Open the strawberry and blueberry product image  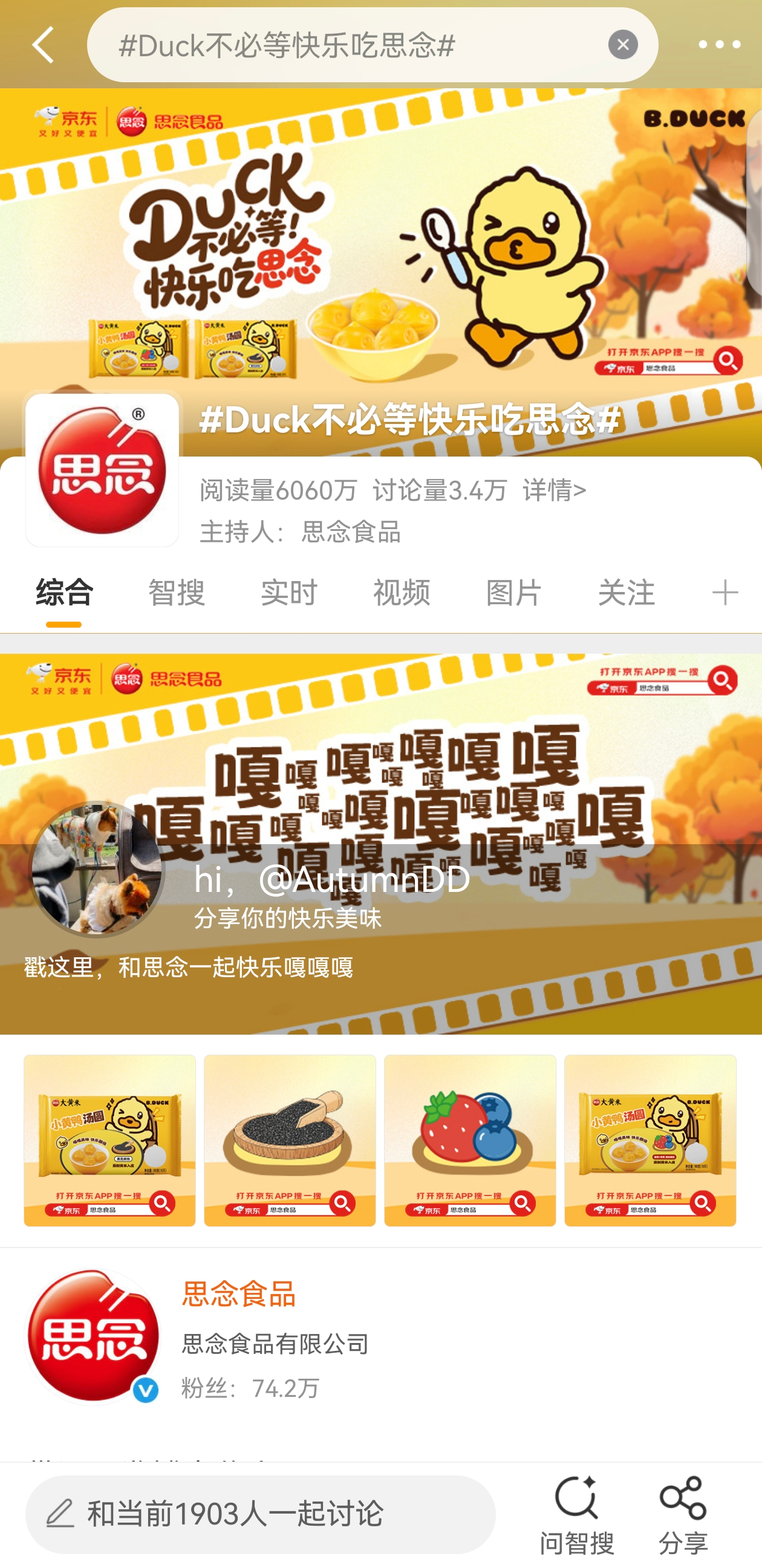[x=470, y=1140]
